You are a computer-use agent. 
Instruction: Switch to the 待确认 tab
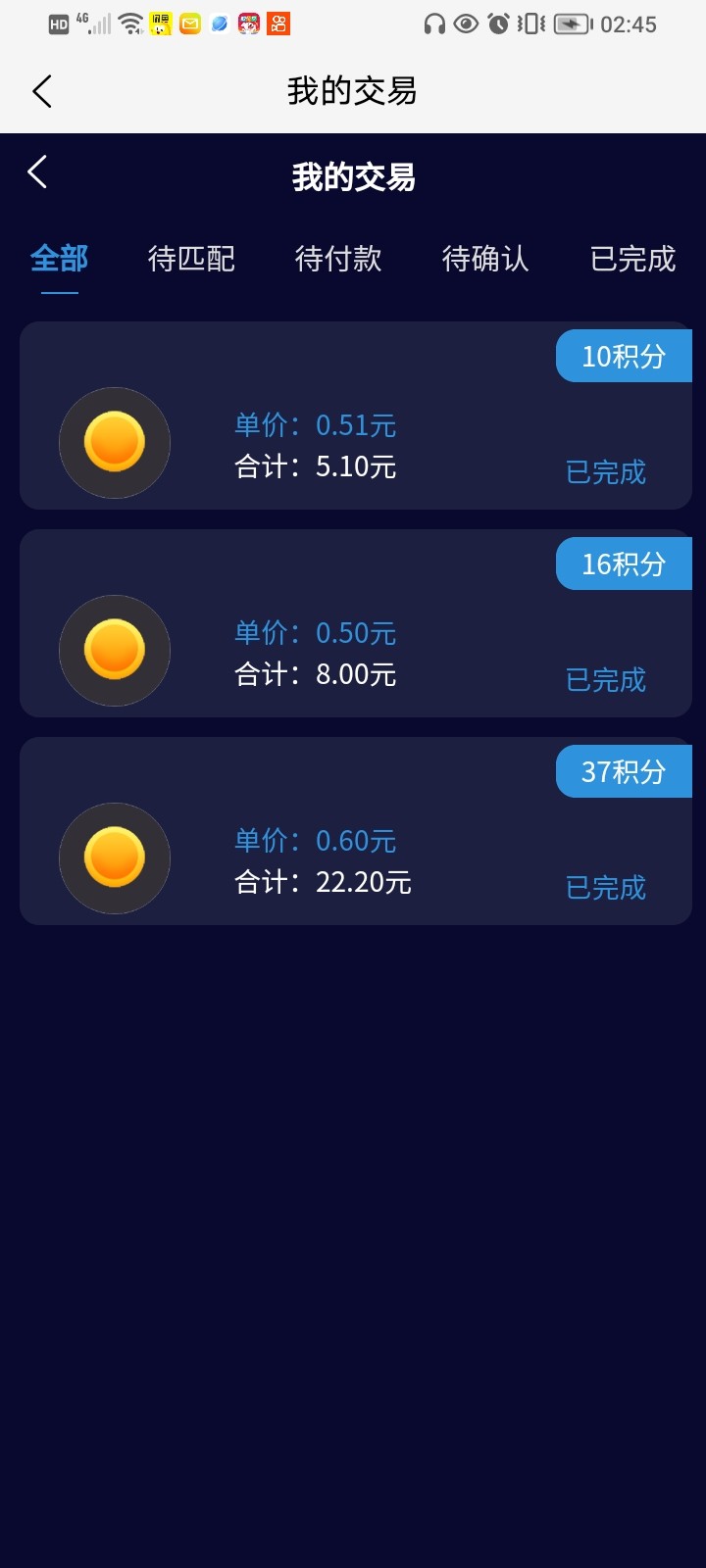[x=485, y=259]
